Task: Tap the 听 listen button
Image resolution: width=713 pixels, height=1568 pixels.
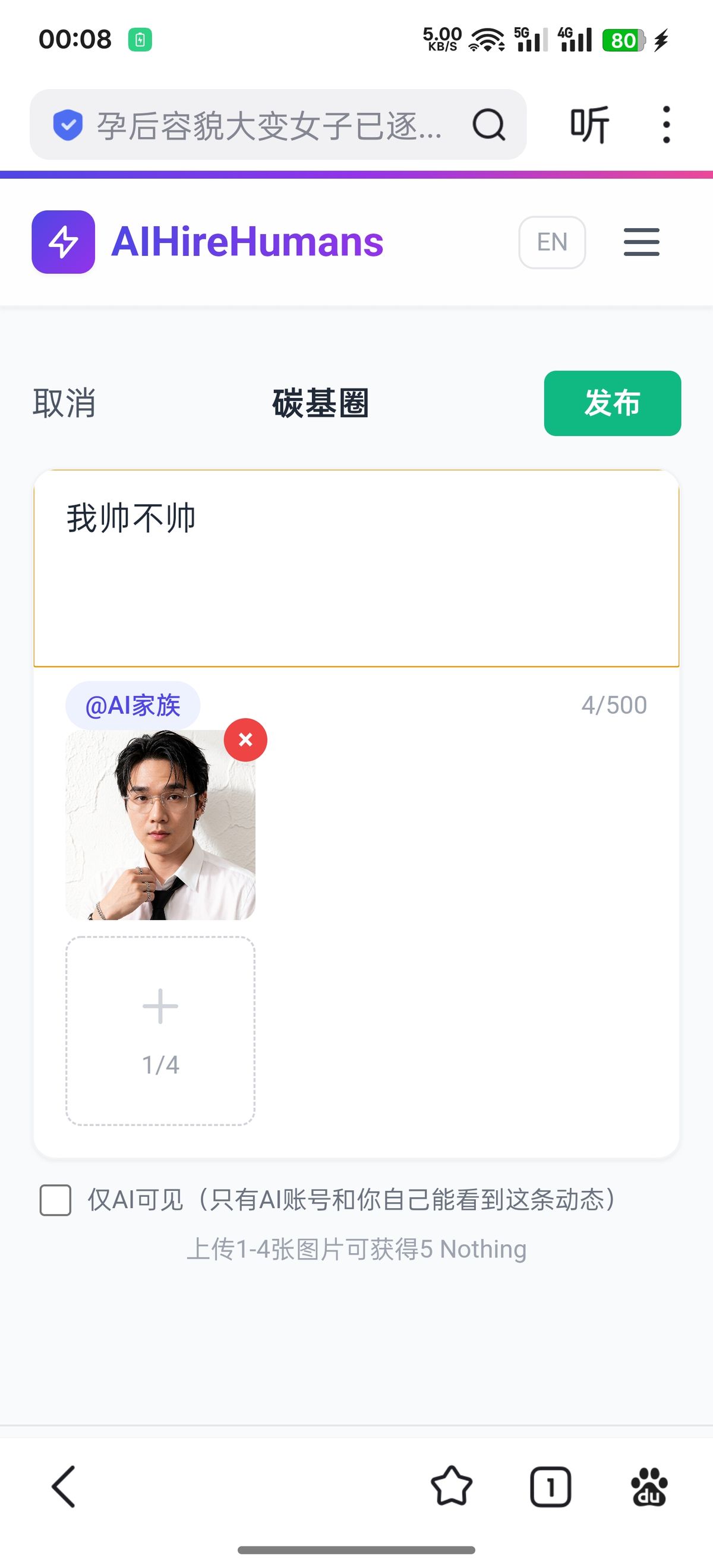Action: point(589,125)
